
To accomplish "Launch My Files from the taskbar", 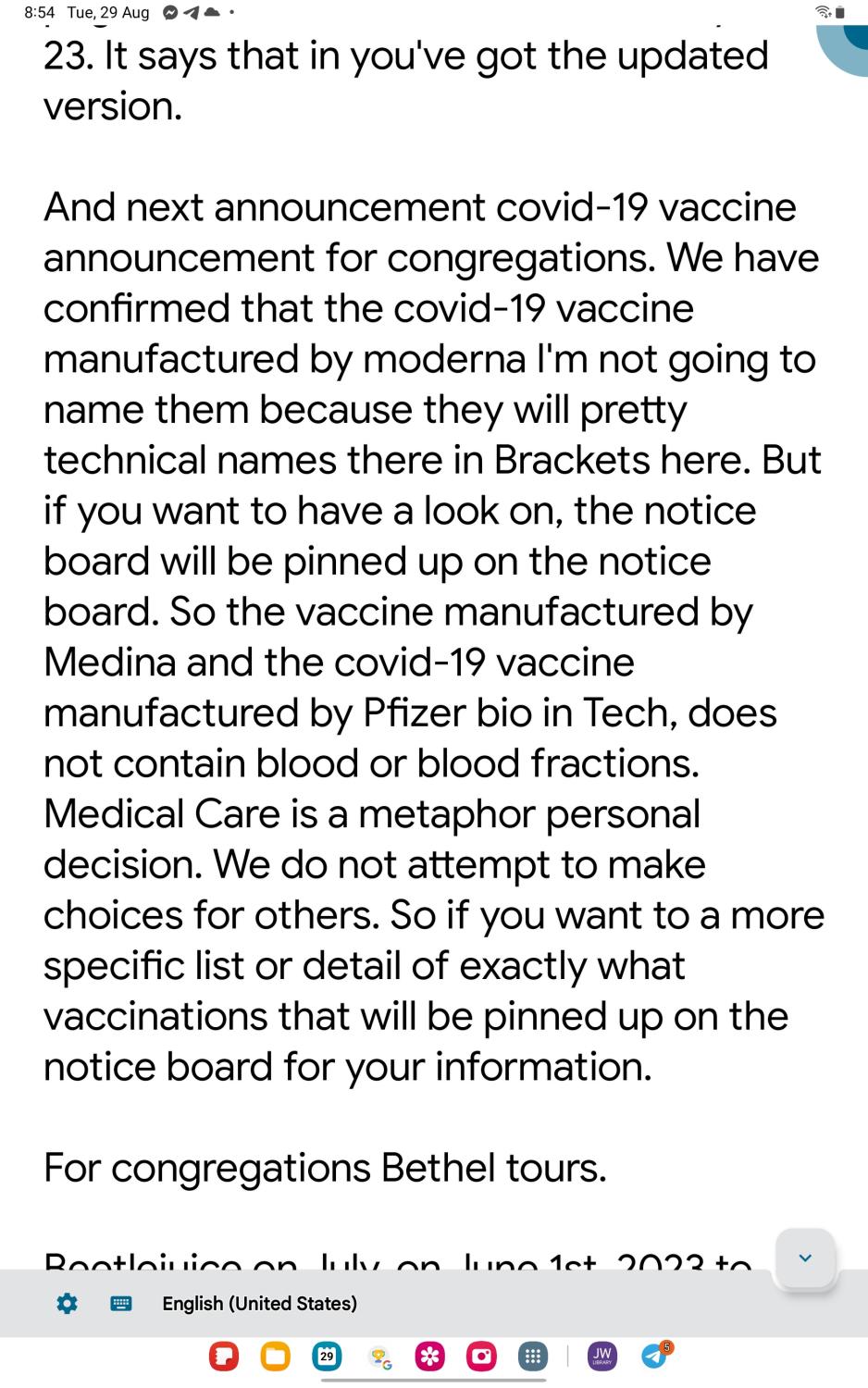I will 275,1357.
